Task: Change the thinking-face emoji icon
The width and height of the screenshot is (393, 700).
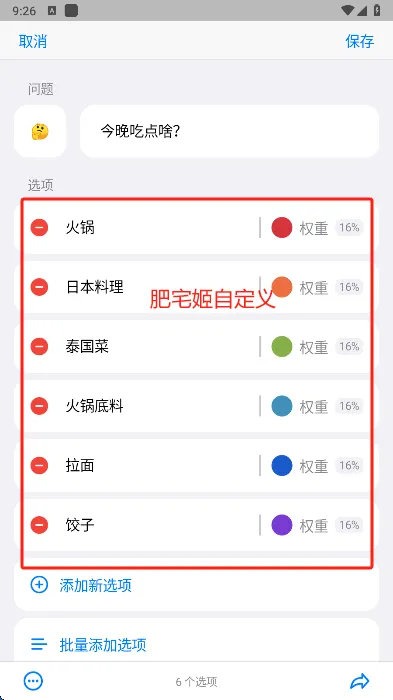Action: point(40,132)
